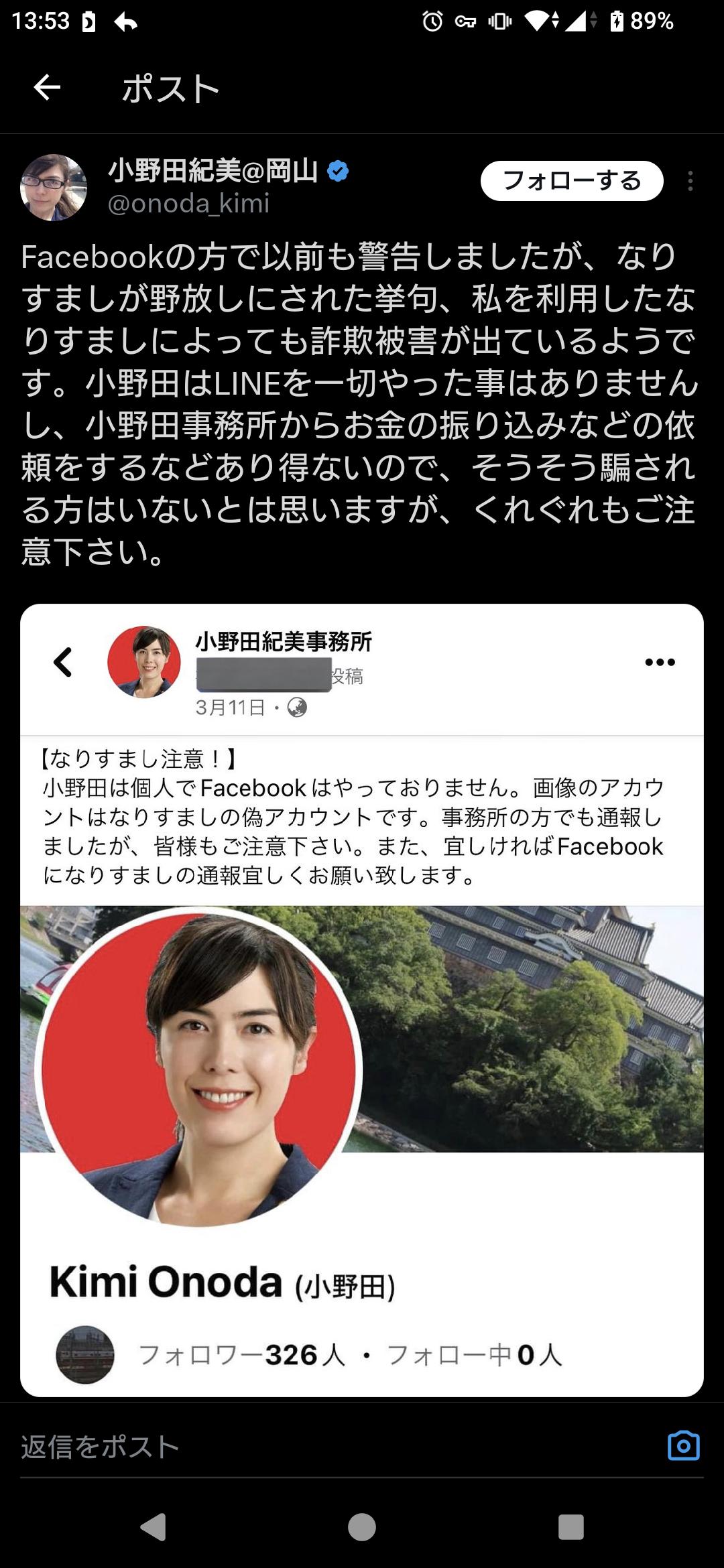Tap the system home button
724x1568 pixels.
362,1527
